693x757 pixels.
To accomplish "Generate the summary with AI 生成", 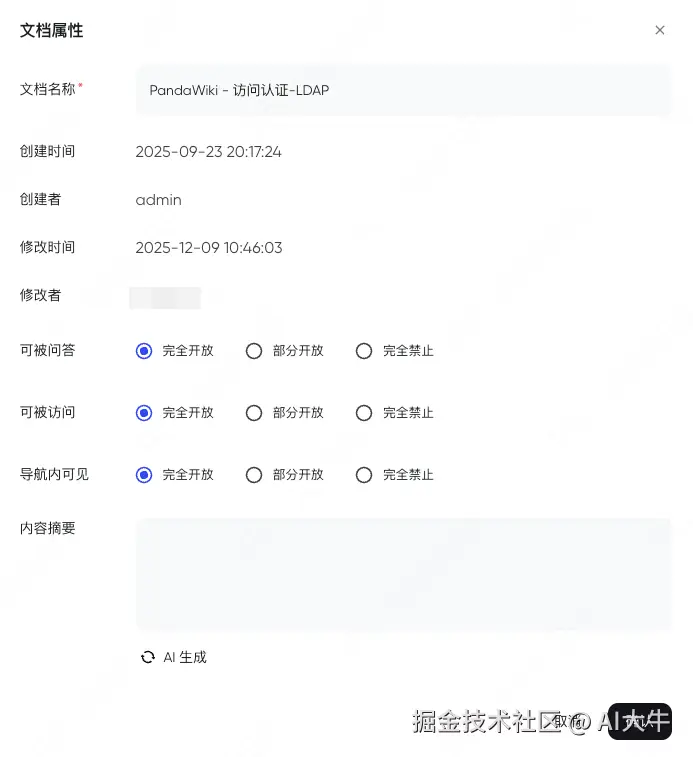I will [174, 657].
